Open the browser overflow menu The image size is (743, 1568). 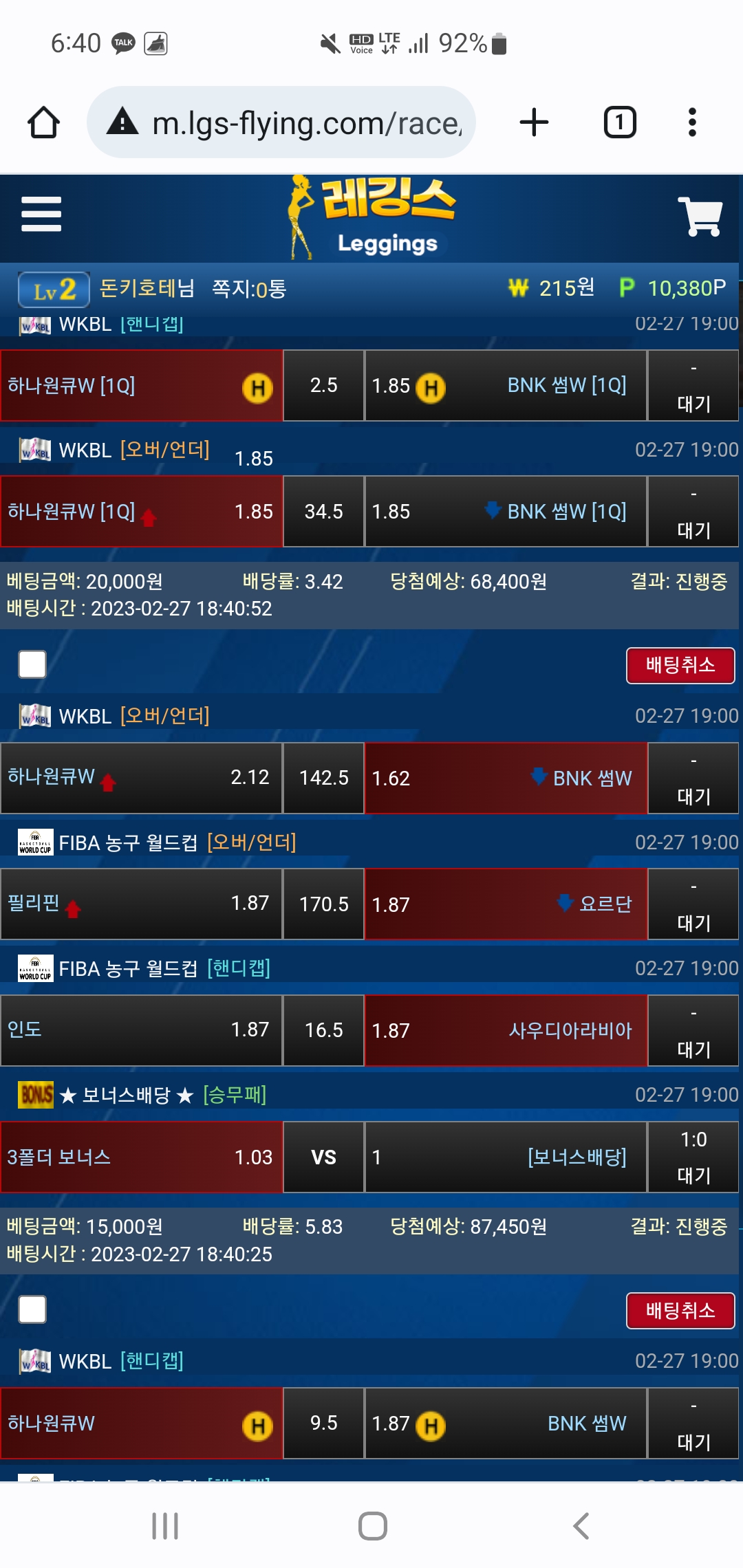click(692, 123)
